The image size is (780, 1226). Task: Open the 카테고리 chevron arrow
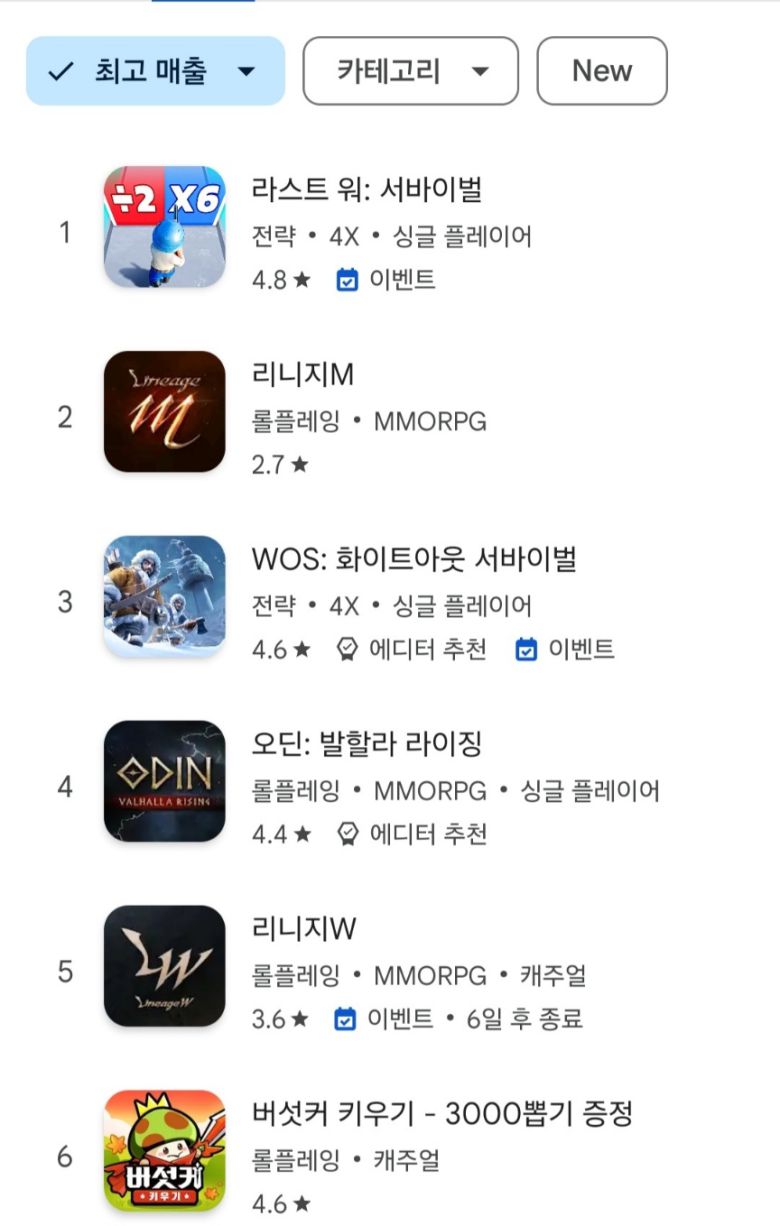pos(480,71)
